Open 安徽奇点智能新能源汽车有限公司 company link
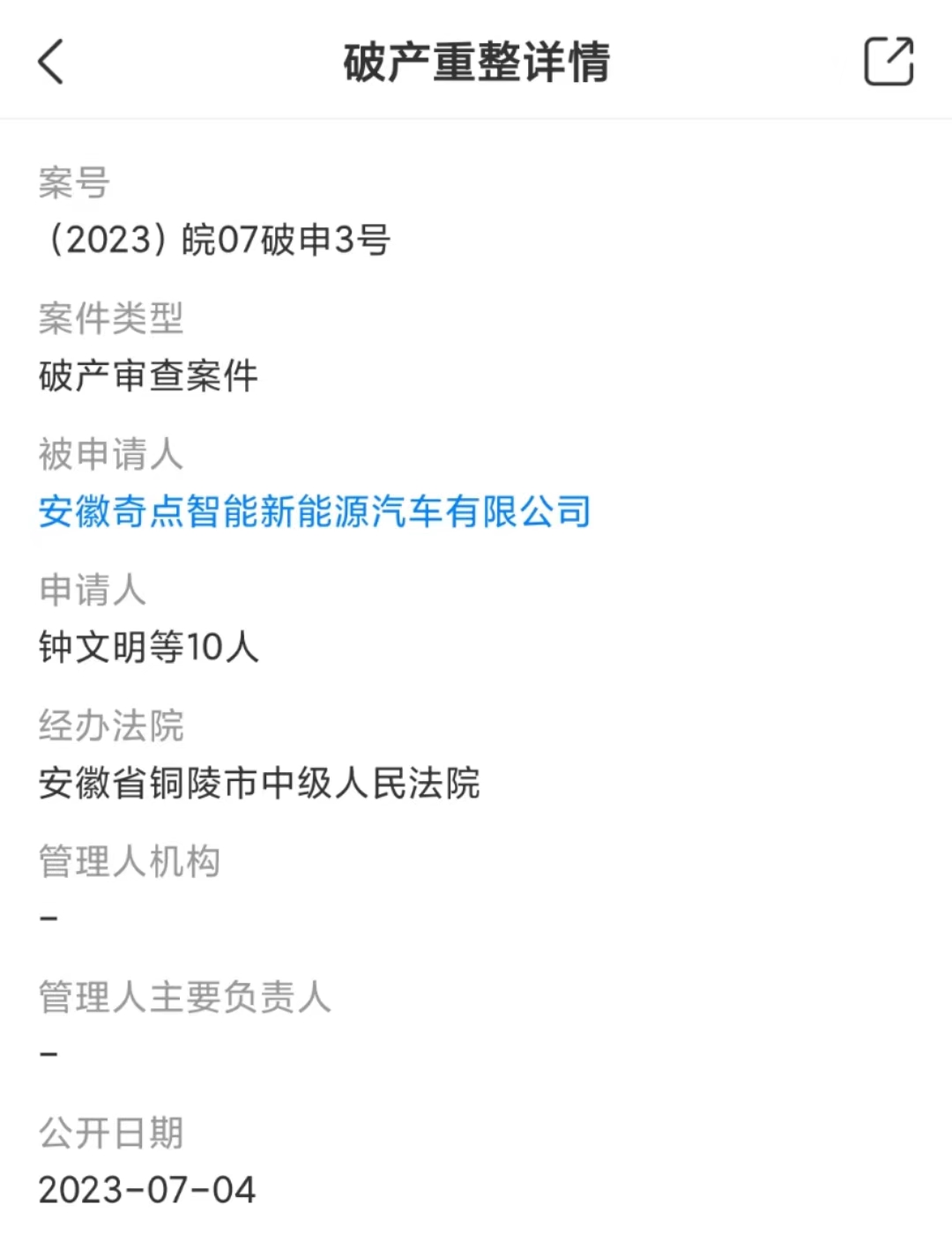Screen dimensions: 952x1234 click(315, 512)
